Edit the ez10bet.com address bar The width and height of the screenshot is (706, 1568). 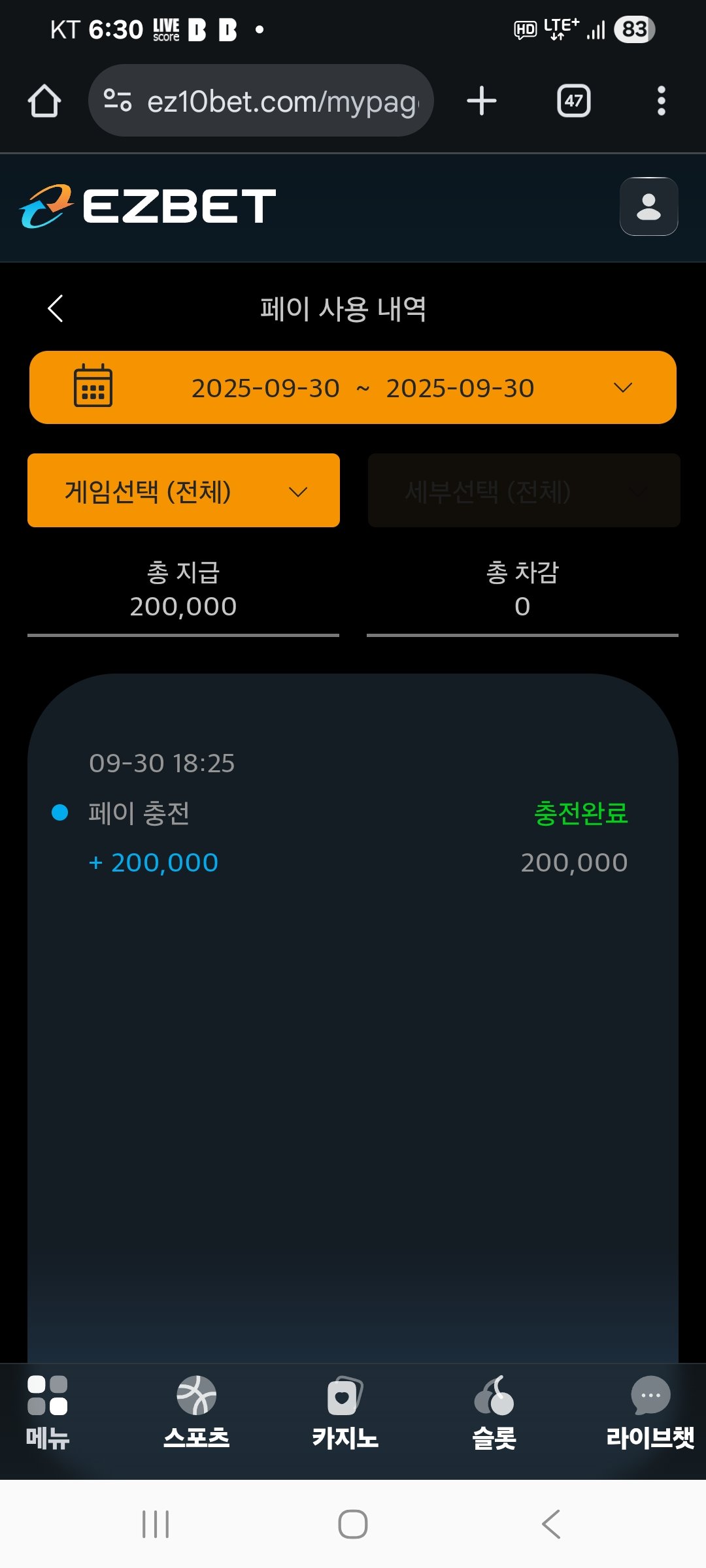pos(281,101)
